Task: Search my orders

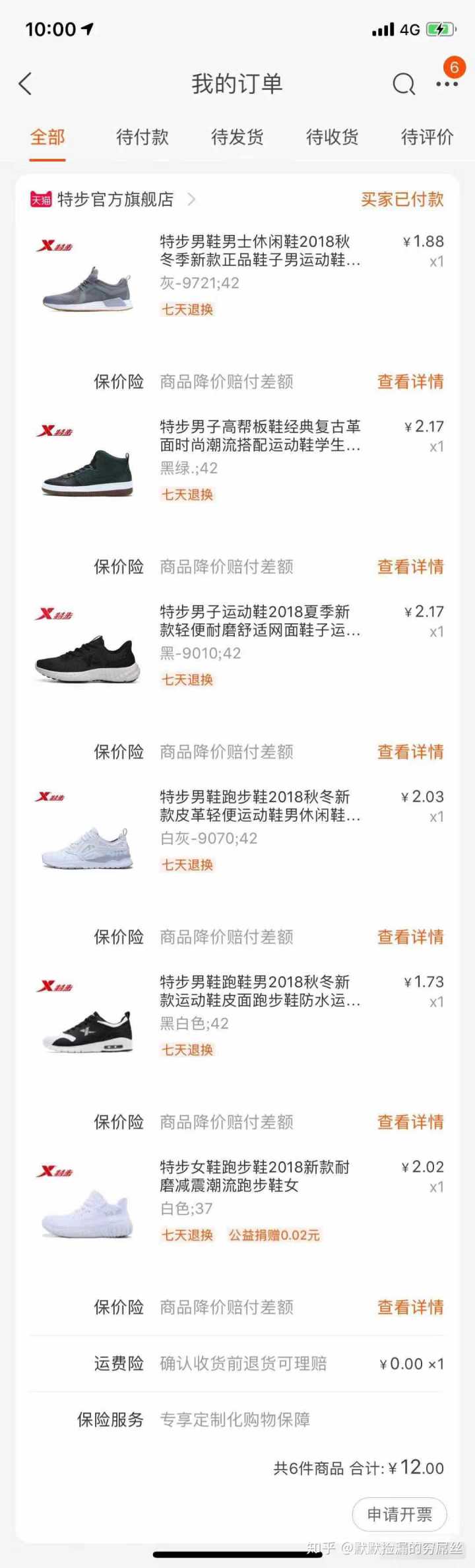Action: 404,85
